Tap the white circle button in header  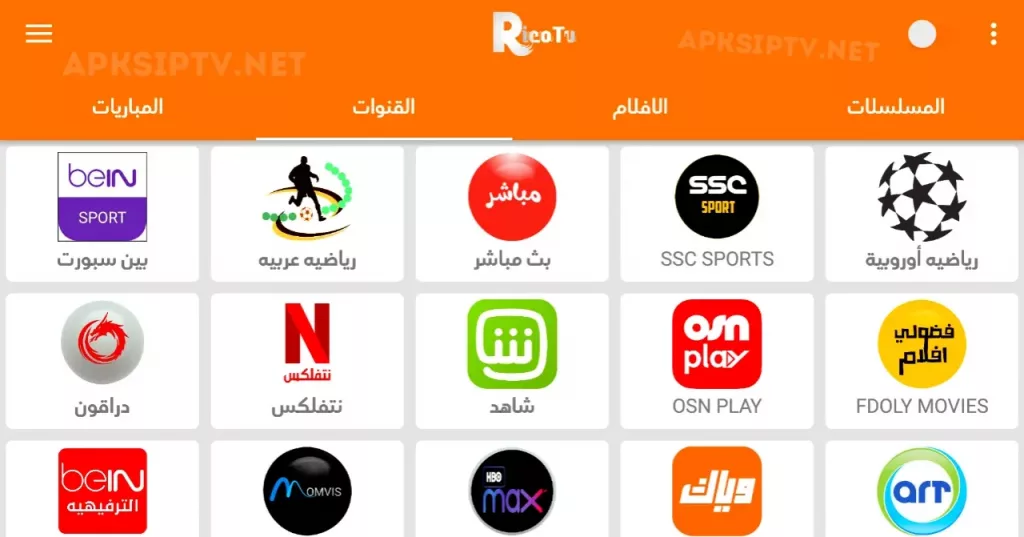point(921,35)
